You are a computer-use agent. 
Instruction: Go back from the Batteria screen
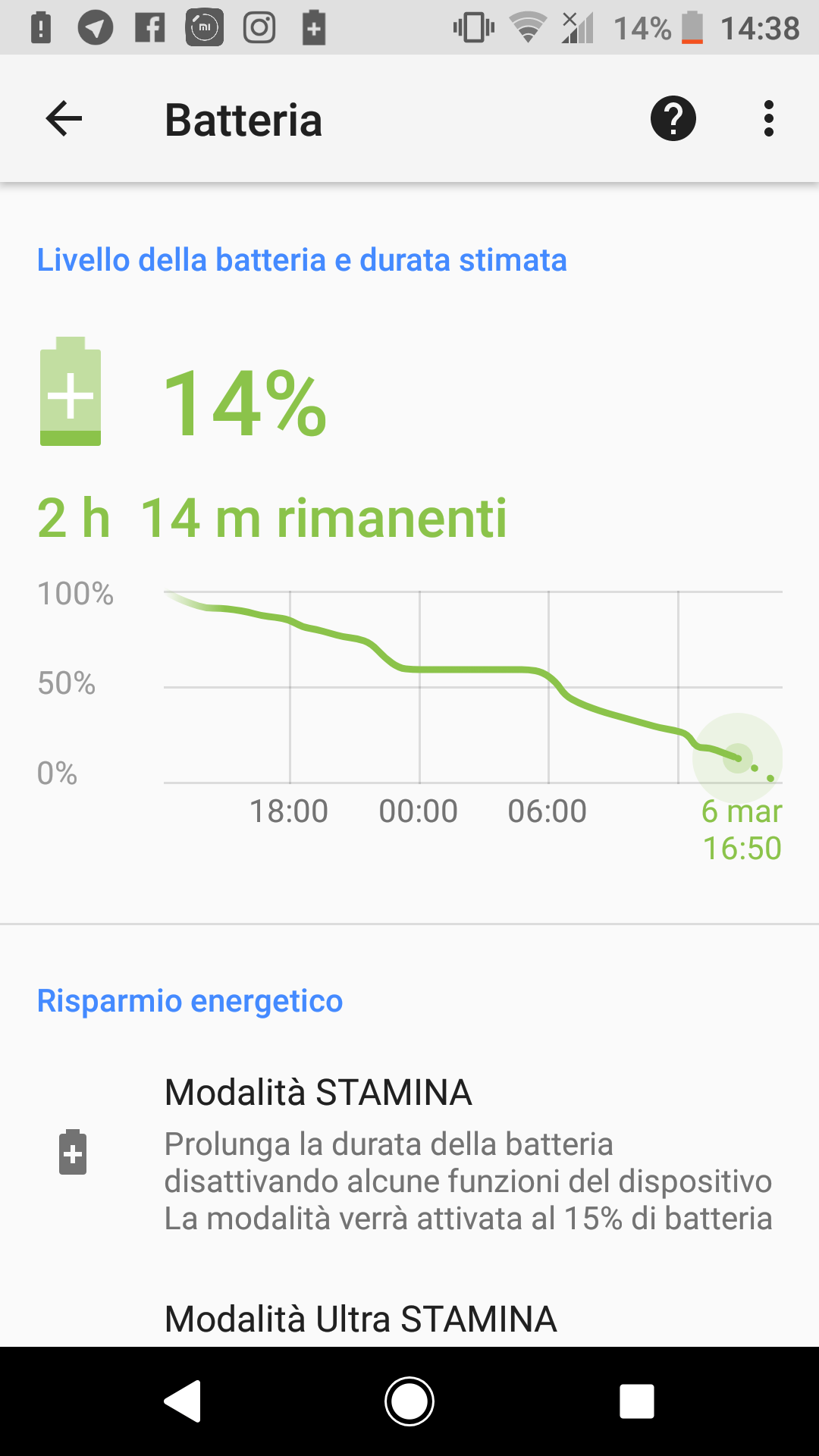point(64,119)
